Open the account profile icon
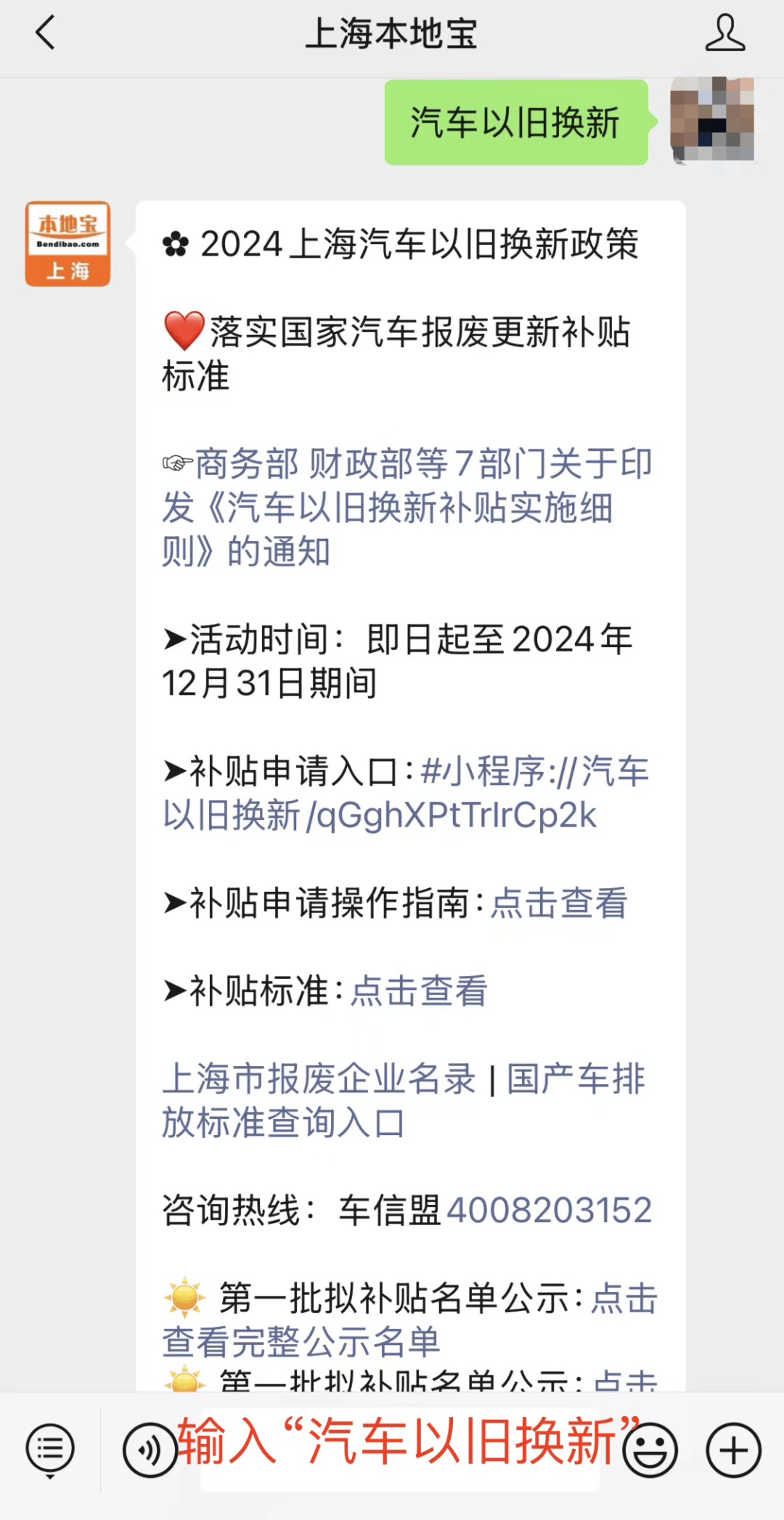 coord(724,33)
